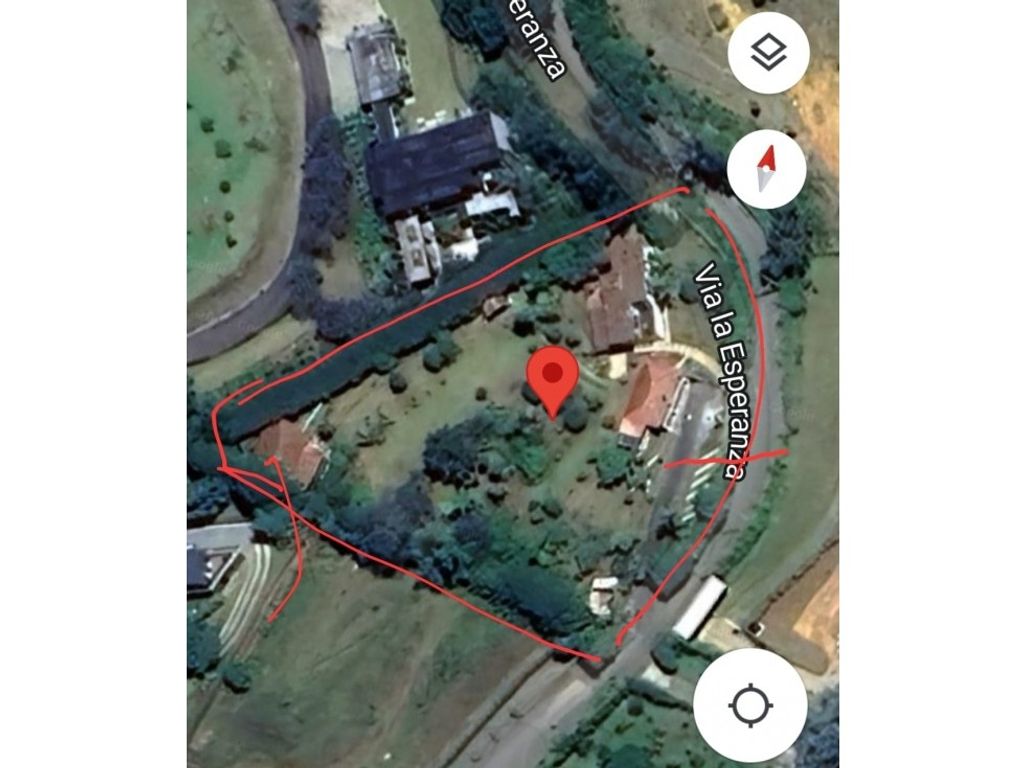Open the map layers selector

[x=768, y=53]
